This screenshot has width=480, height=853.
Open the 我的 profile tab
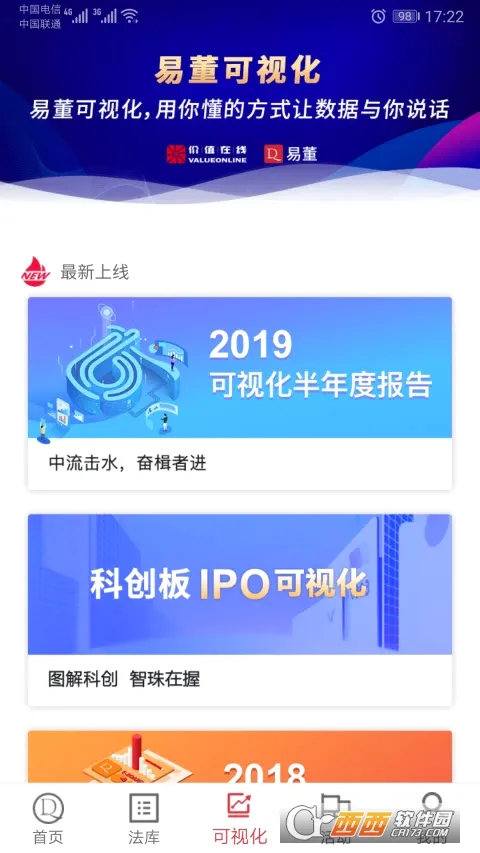click(432, 818)
